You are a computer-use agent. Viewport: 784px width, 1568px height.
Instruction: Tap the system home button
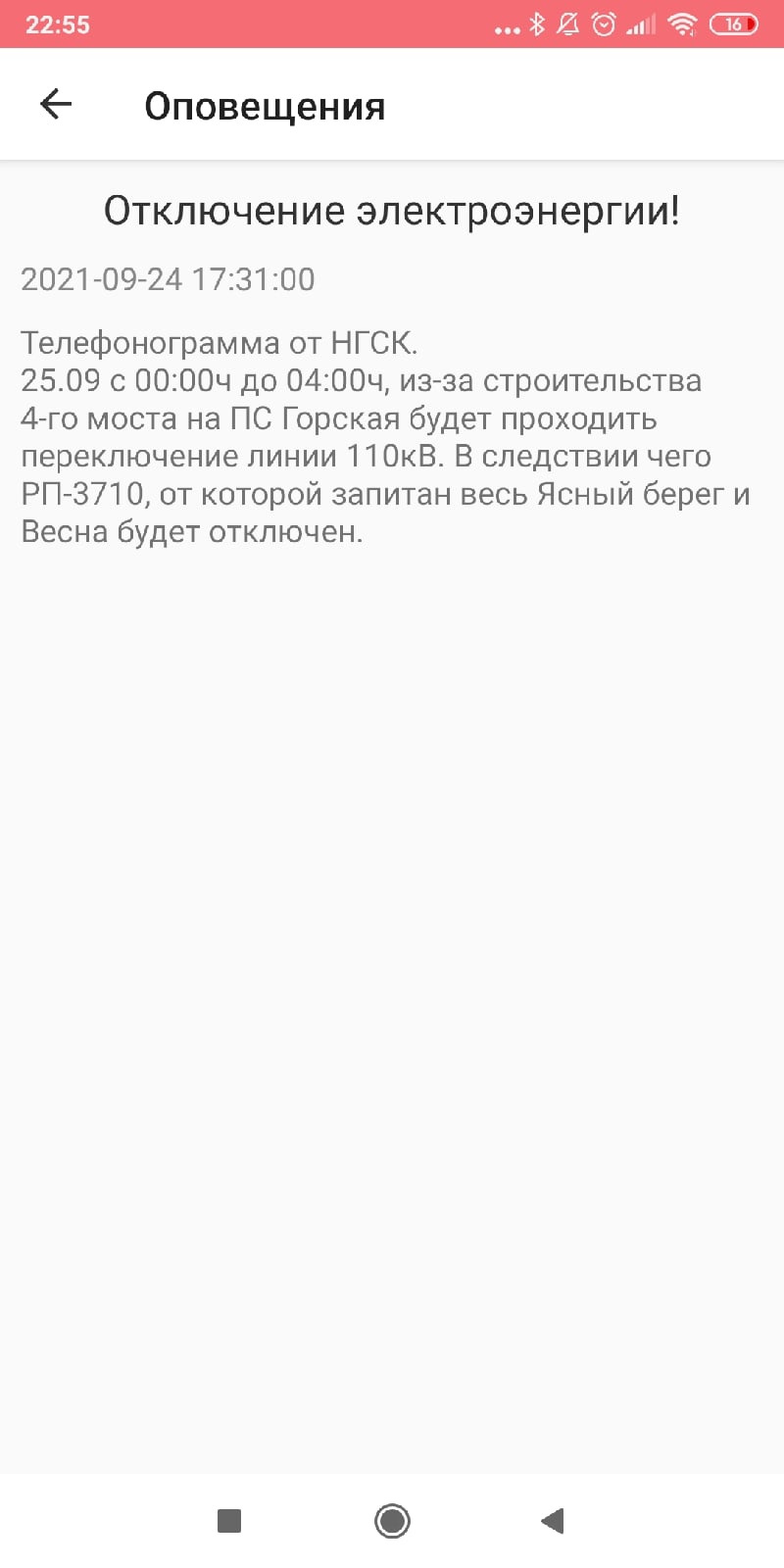tap(392, 1521)
